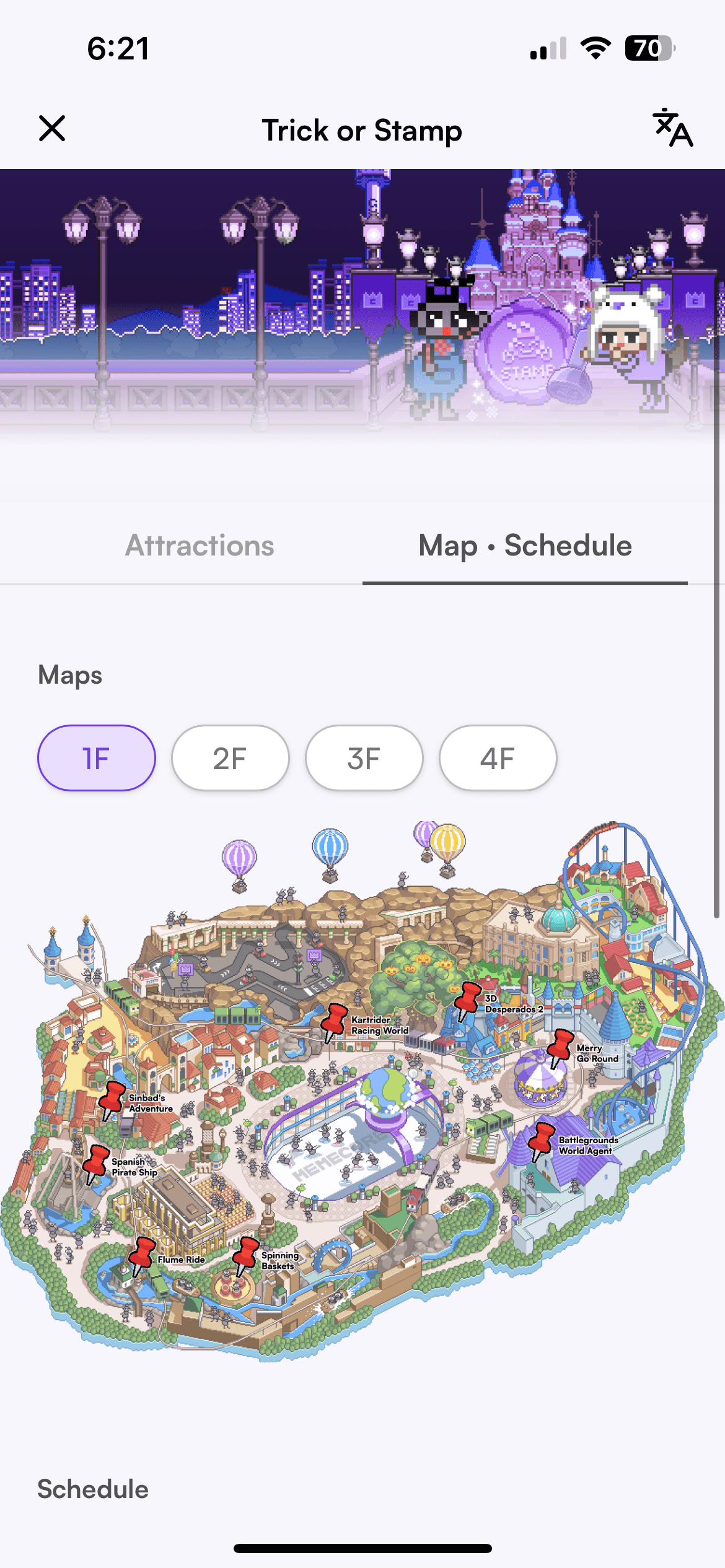
Task: Select the Map · Schedule tab
Action: point(525,546)
